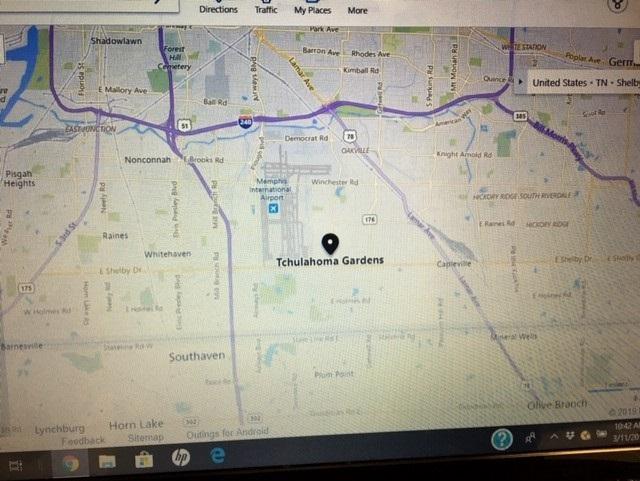This screenshot has width=640, height=481.
Task: Open the Directions panel
Action: [218, 9]
